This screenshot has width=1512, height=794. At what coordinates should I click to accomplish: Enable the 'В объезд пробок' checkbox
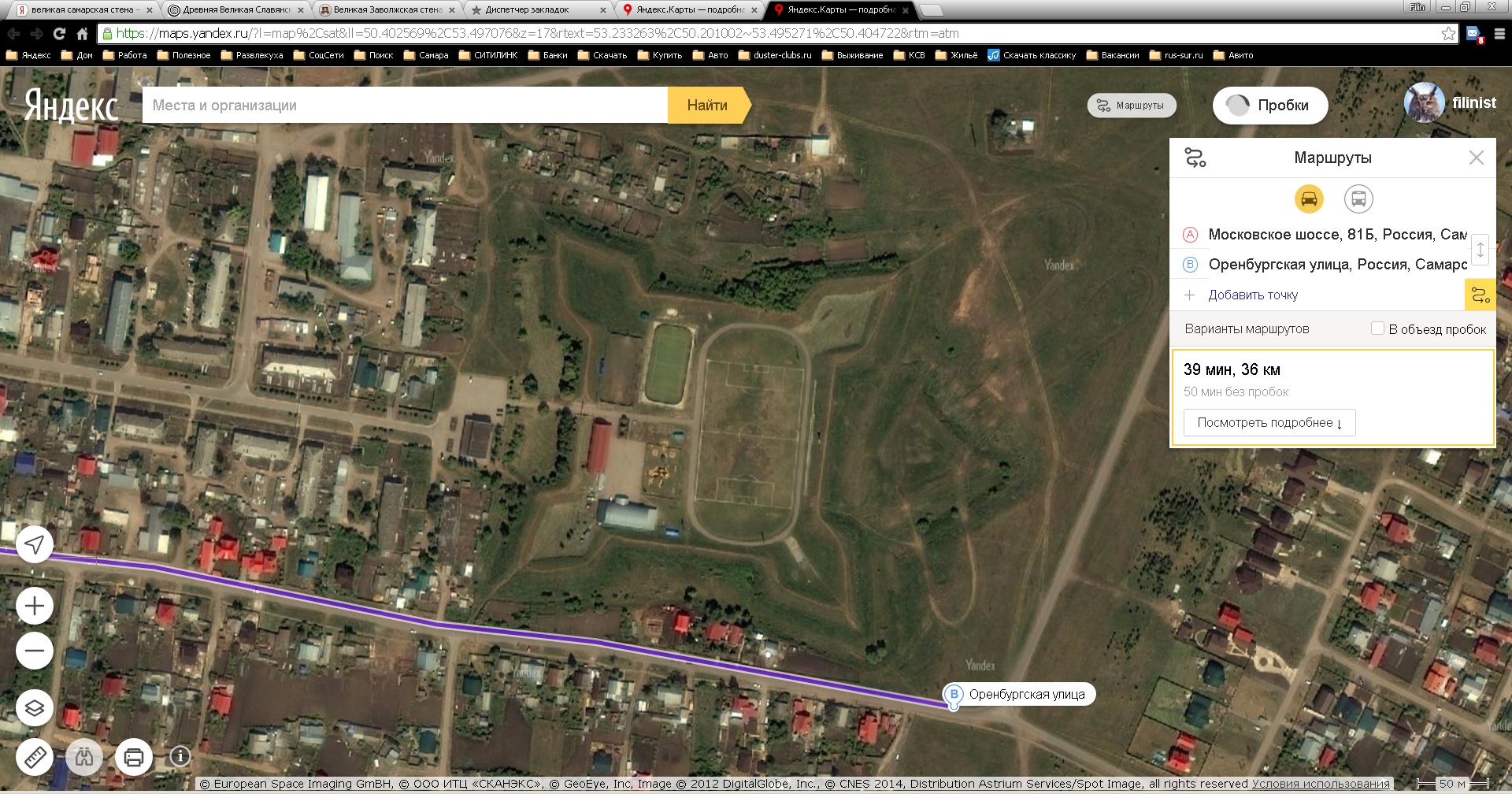1377,328
